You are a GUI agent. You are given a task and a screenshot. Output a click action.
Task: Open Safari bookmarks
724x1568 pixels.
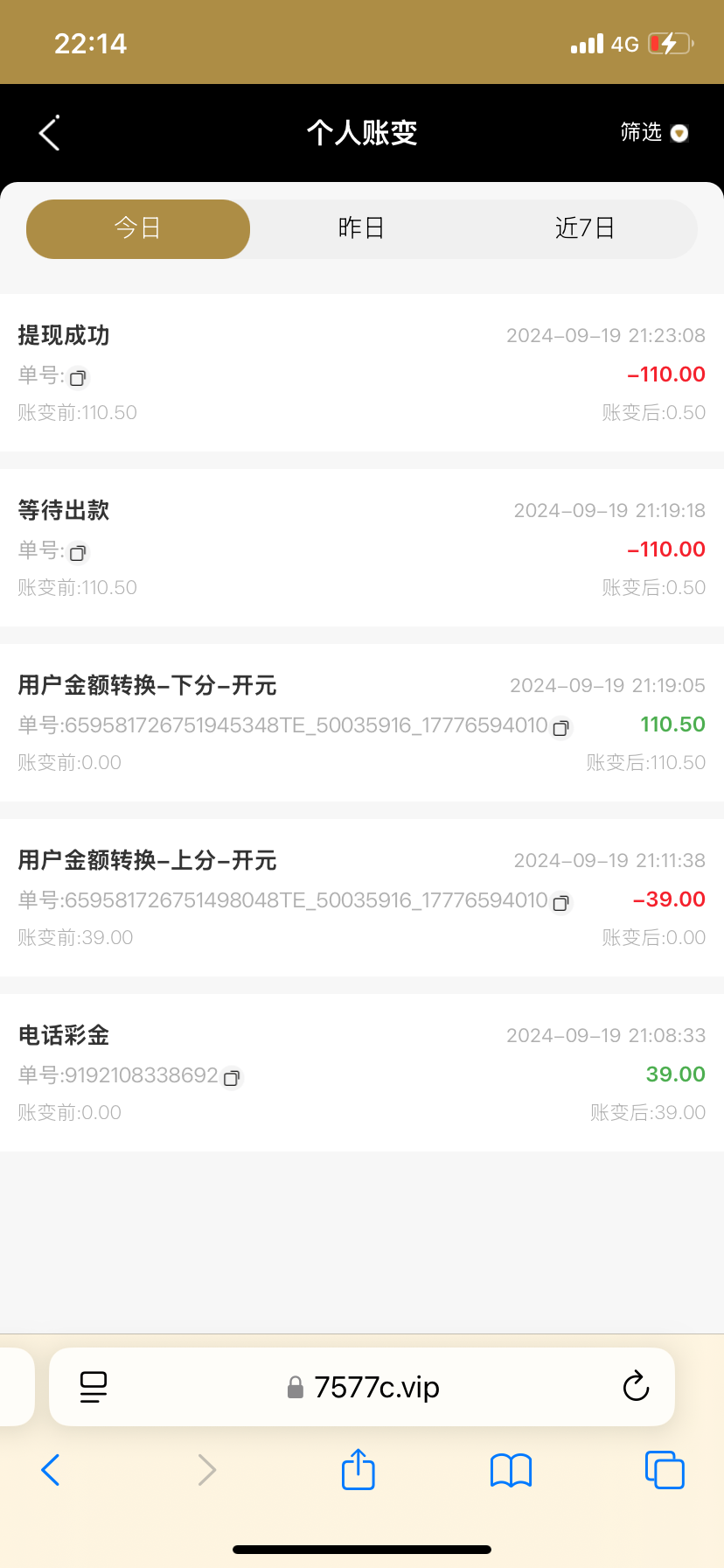512,1470
